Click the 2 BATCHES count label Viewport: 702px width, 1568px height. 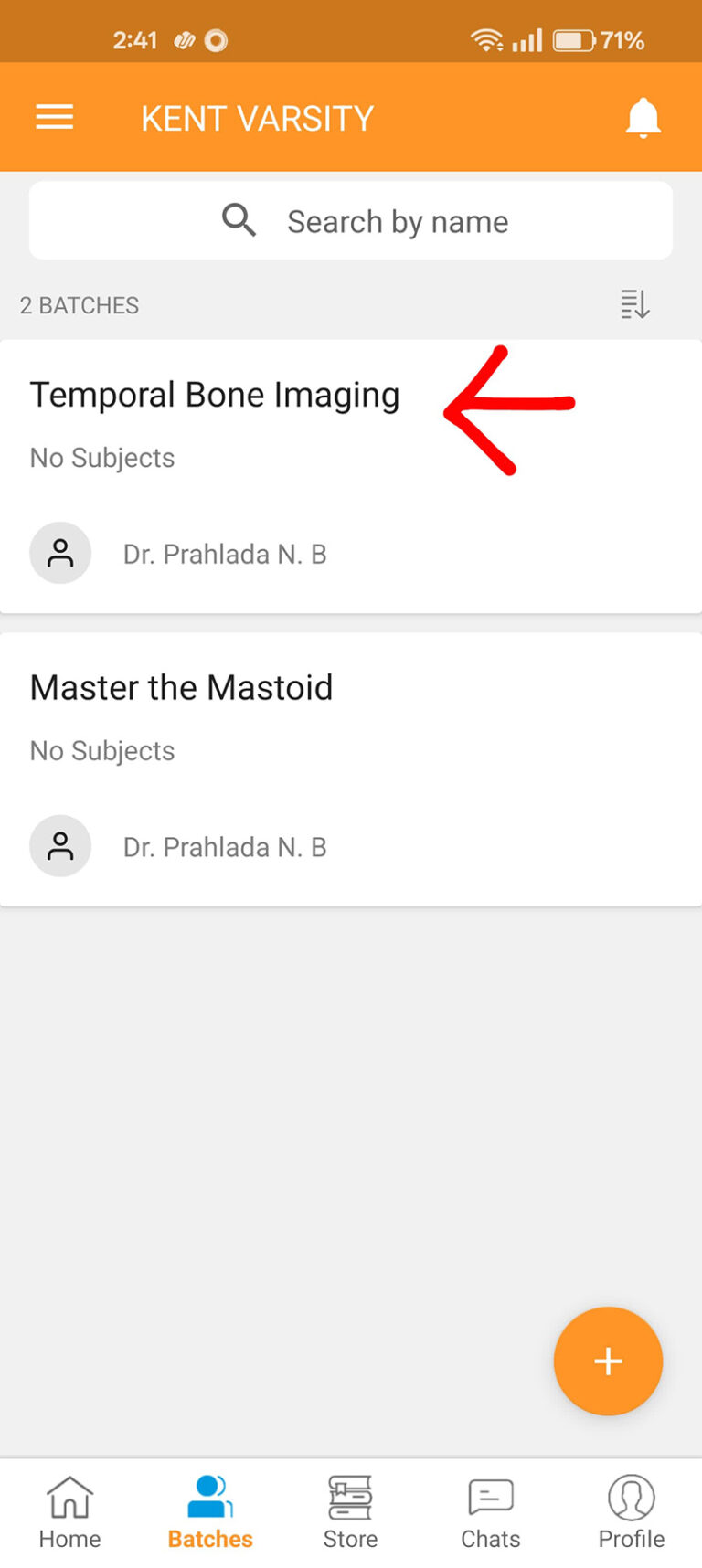click(80, 304)
